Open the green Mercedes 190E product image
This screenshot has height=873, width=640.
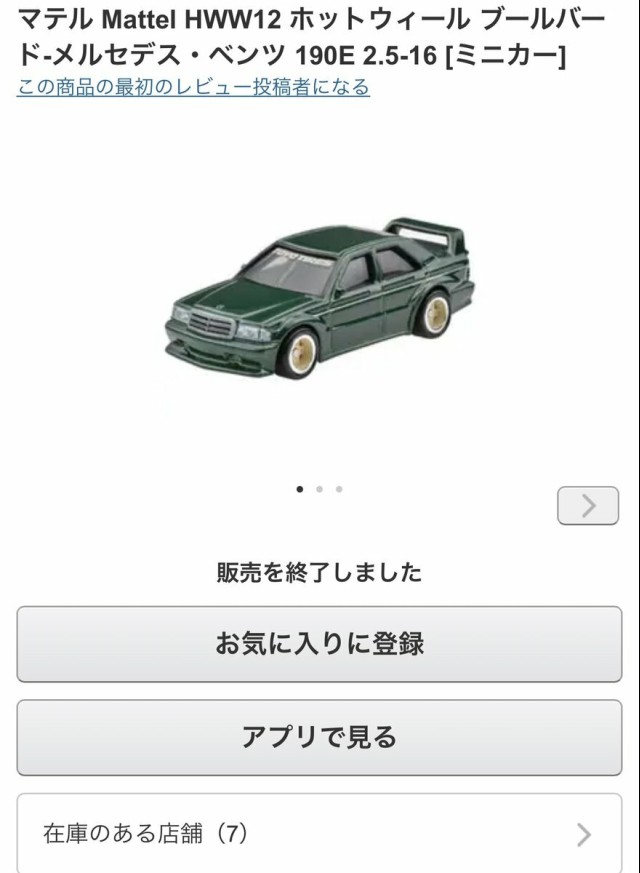(318, 302)
